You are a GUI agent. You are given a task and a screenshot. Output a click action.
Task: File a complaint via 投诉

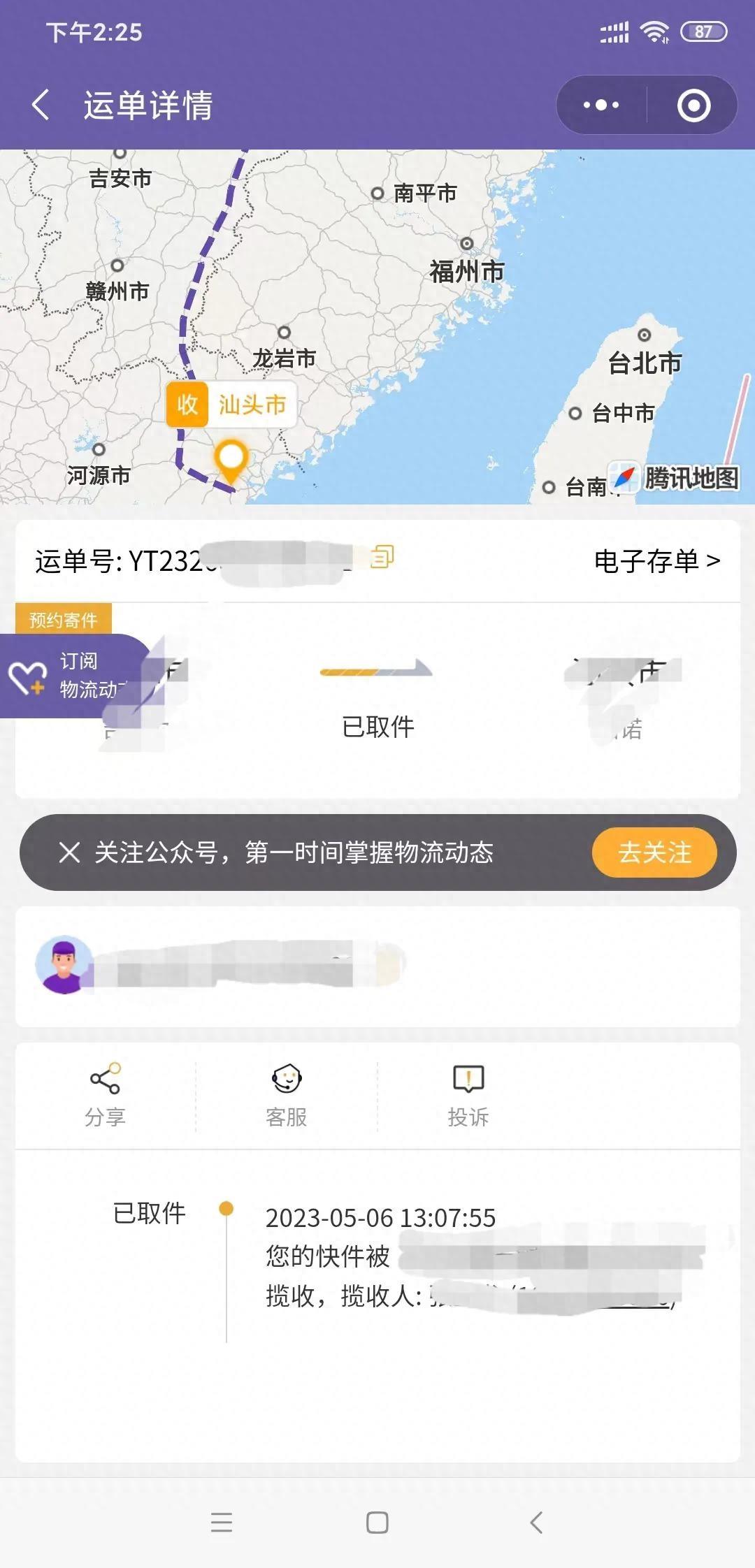[x=468, y=1094]
